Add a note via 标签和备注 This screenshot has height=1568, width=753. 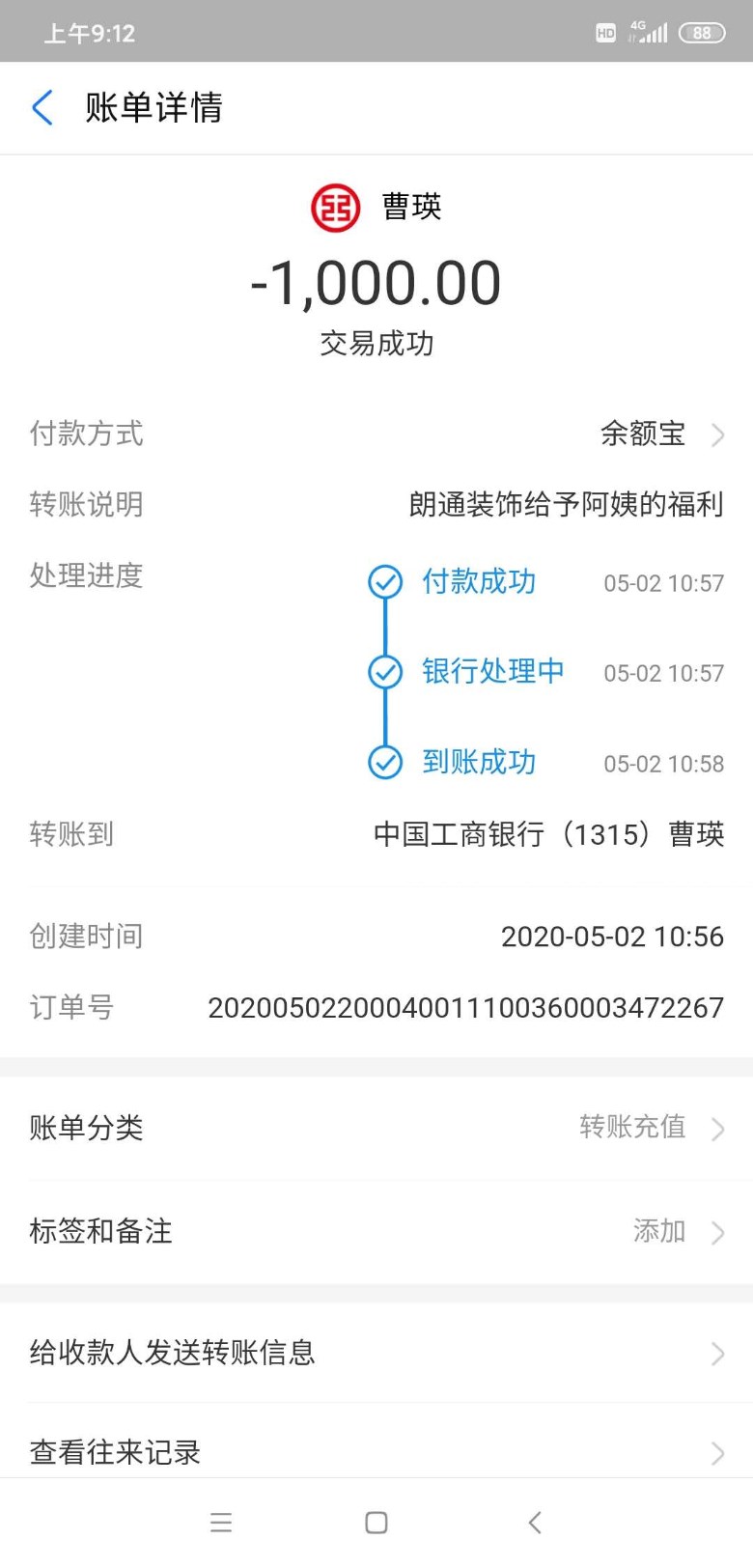(x=376, y=1231)
